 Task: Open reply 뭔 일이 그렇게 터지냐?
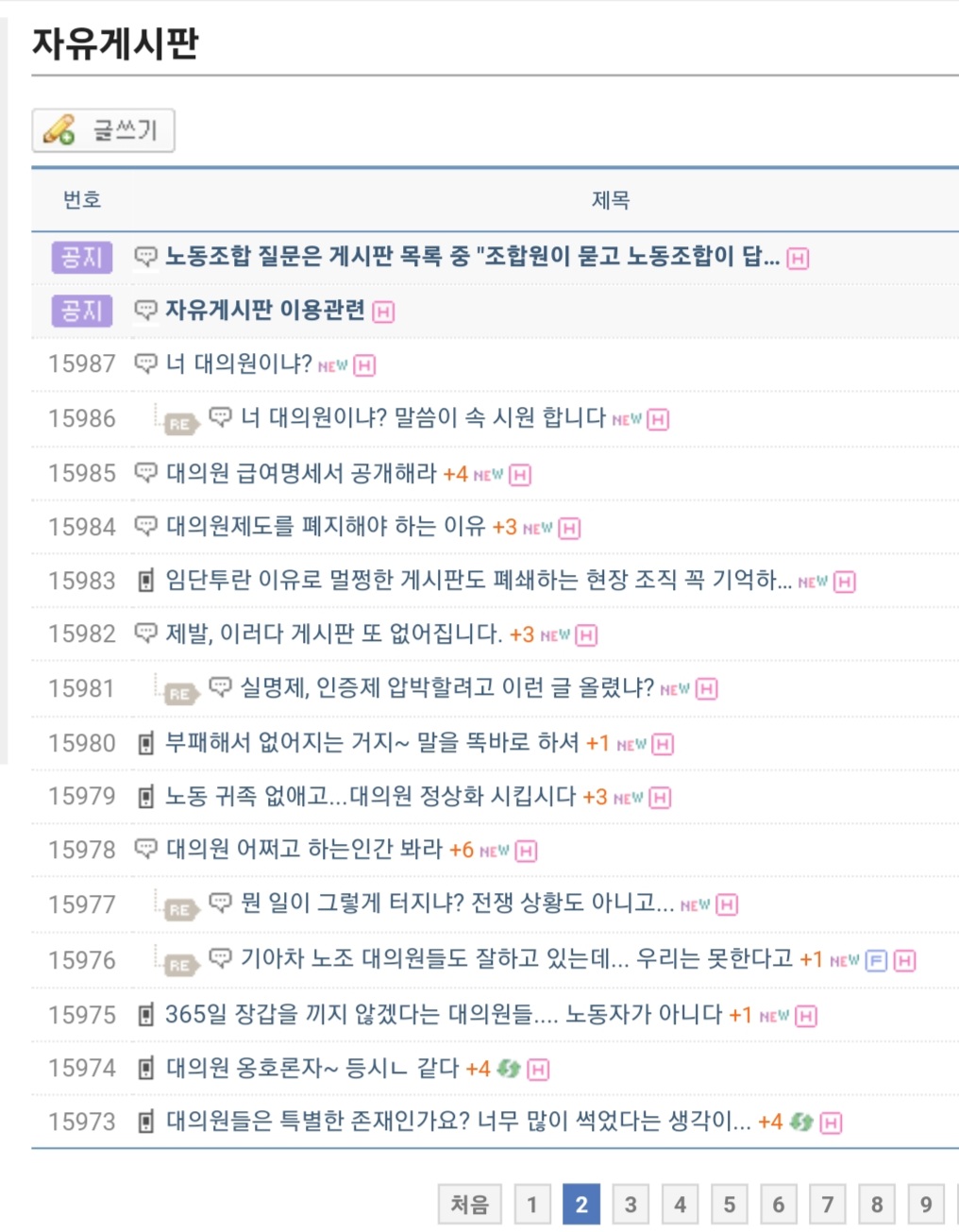pos(457,903)
